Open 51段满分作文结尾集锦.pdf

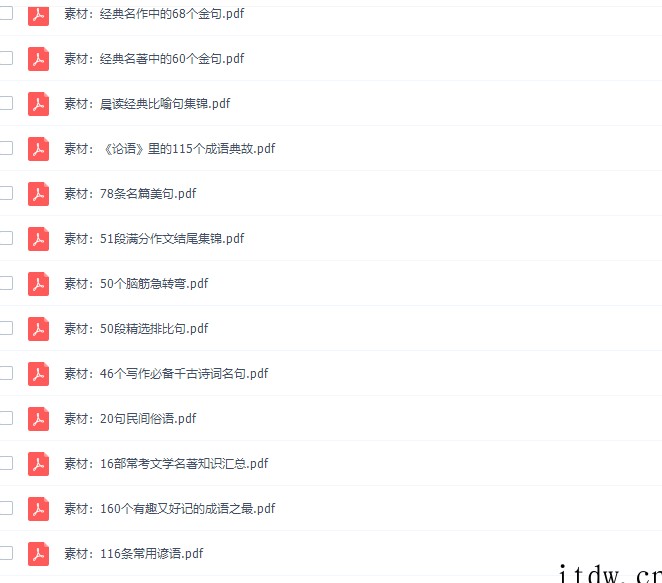click(154, 239)
